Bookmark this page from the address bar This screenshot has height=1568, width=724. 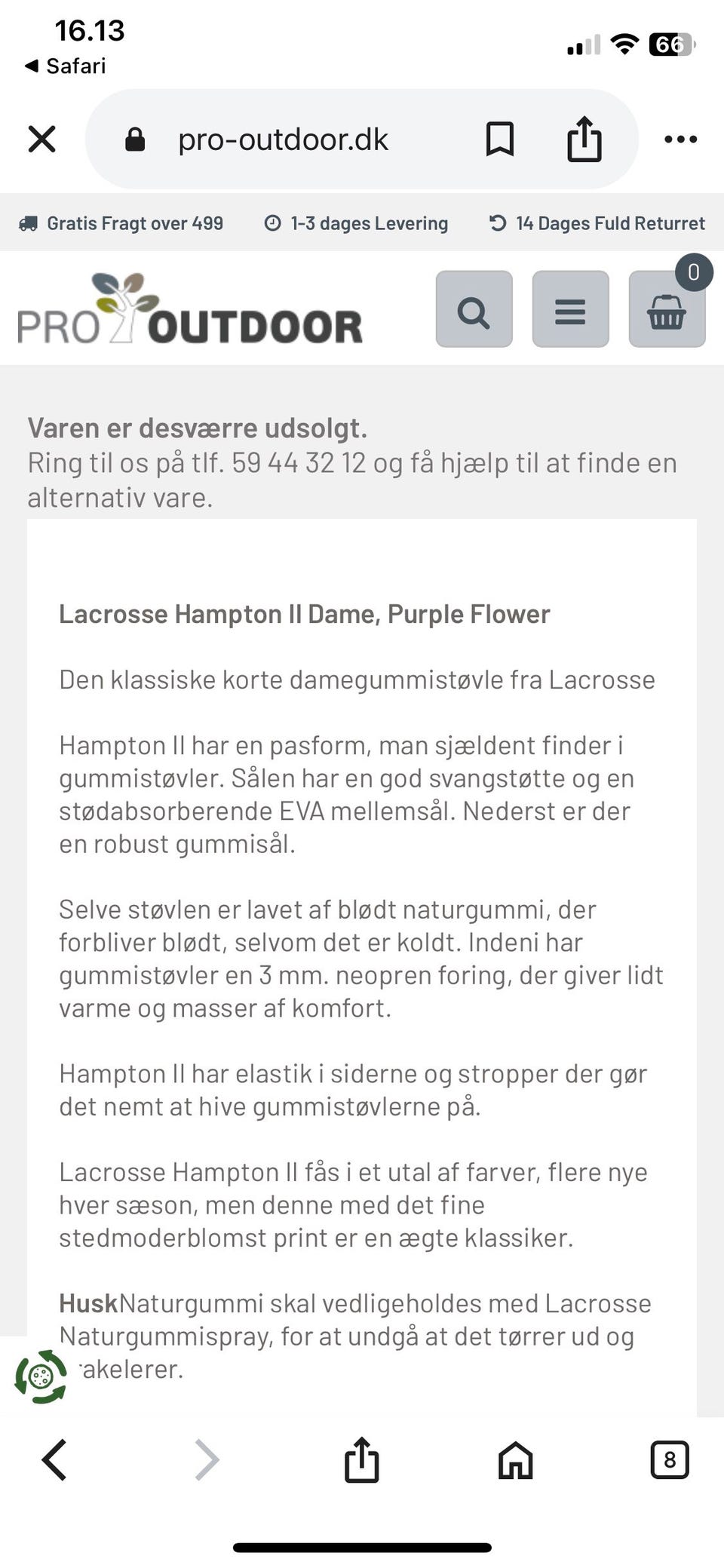(500, 139)
